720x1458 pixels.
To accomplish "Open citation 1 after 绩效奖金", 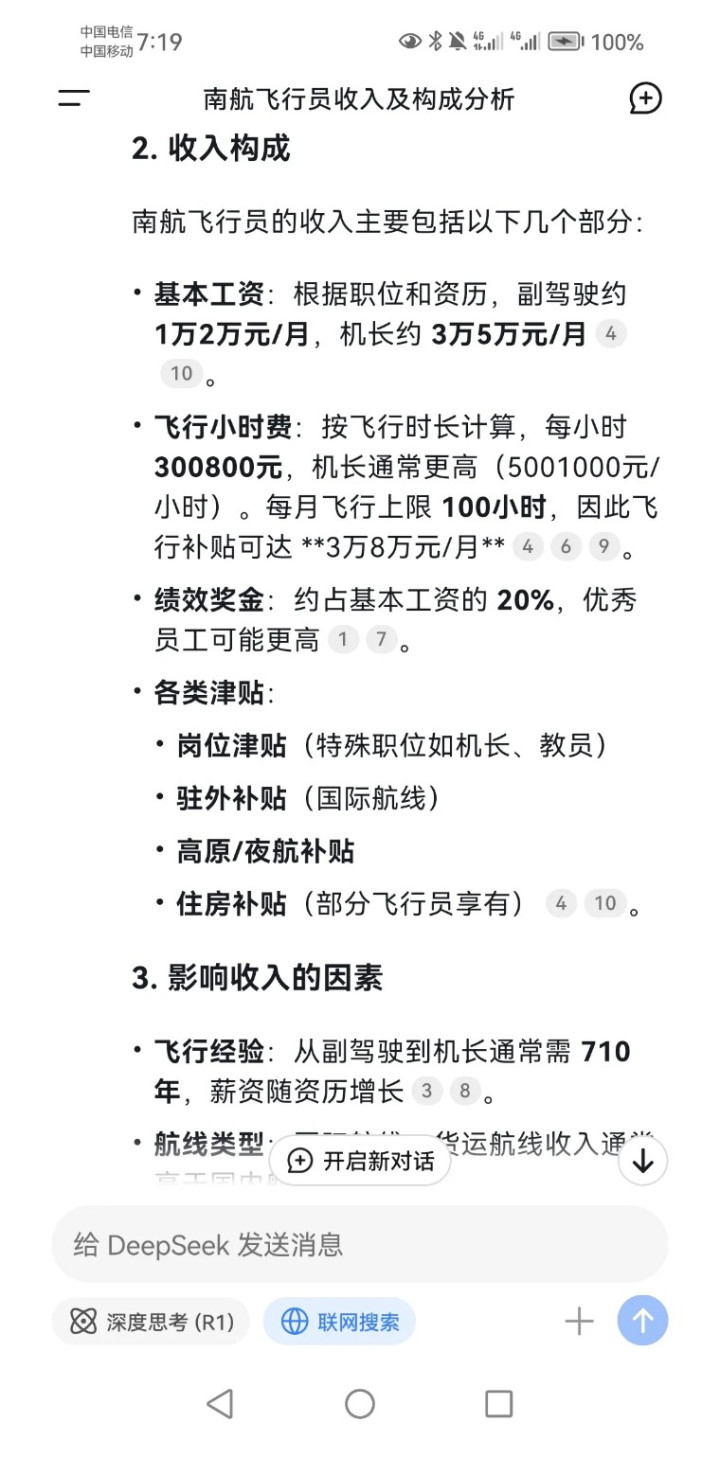I will [343, 640].
